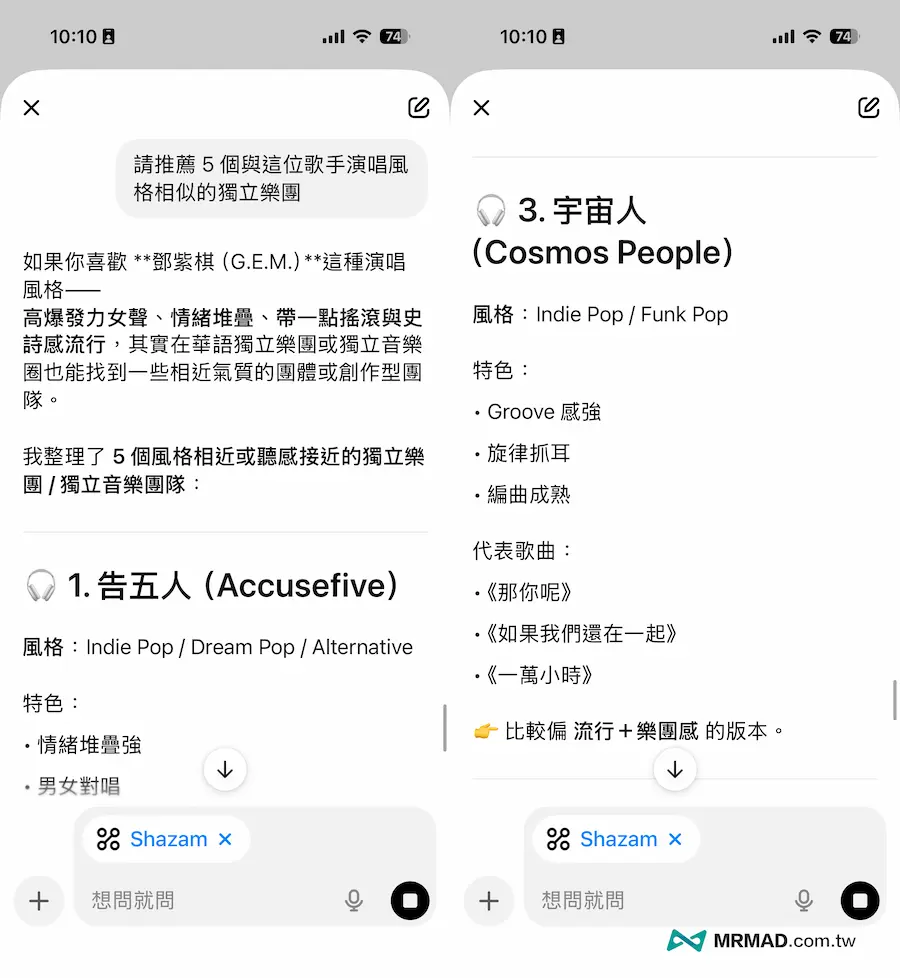Tap the plus icon to add attachments
The image size is (900, 978).
pyautogui.click(x=38, y=901)
